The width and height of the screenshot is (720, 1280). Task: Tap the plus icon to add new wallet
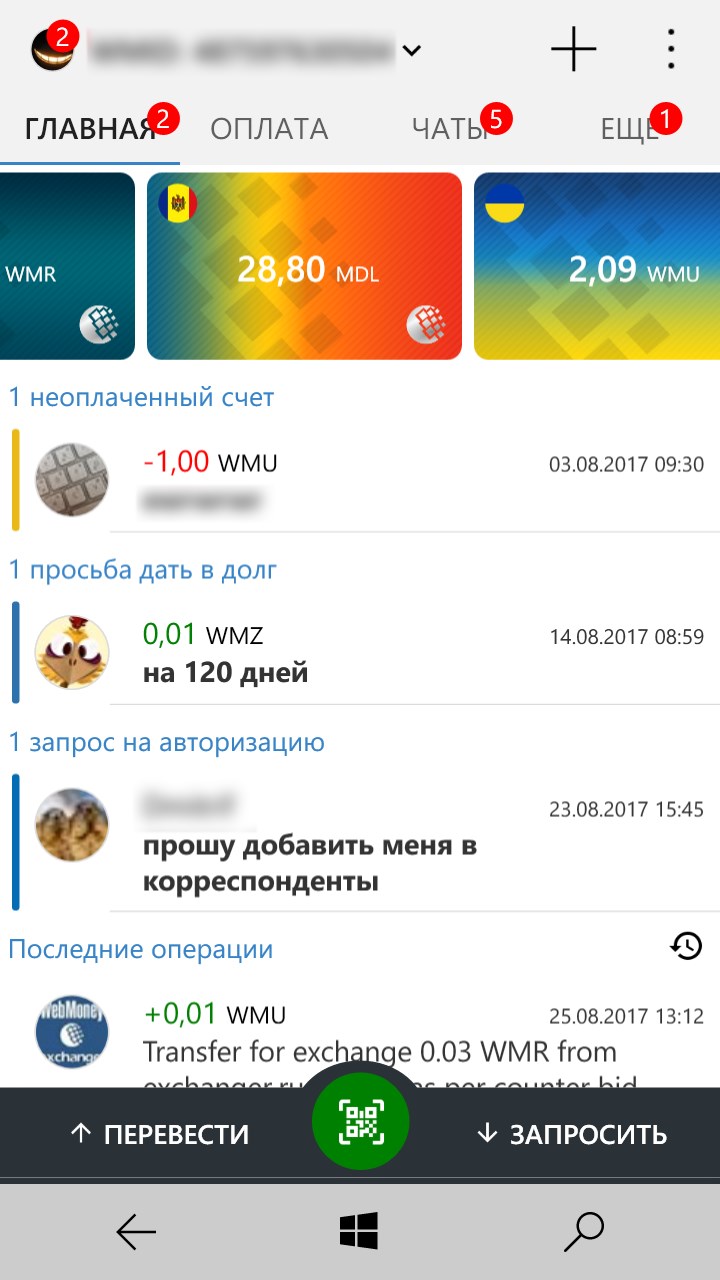(x=572, y=47)
